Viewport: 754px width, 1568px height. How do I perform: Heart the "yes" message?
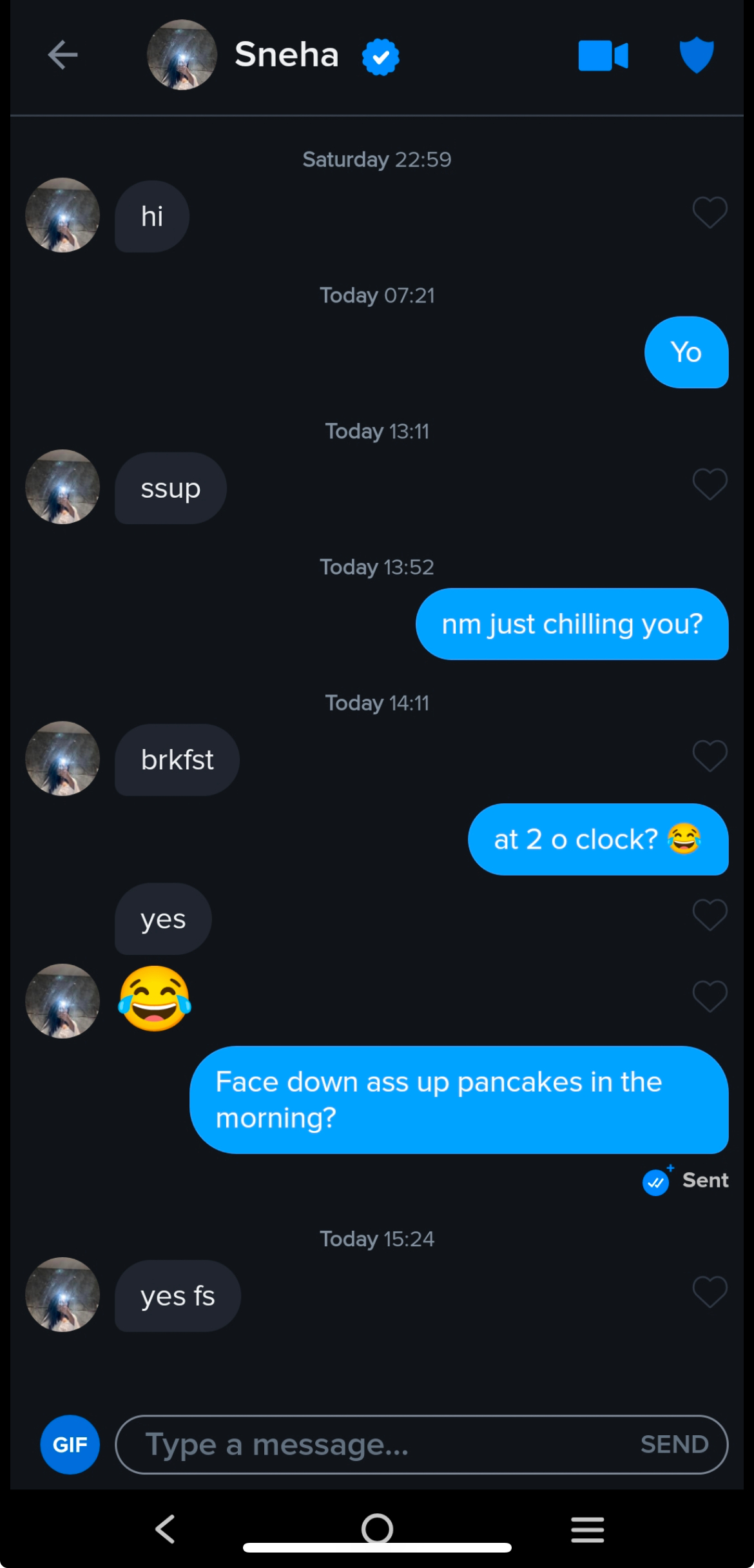710,915
